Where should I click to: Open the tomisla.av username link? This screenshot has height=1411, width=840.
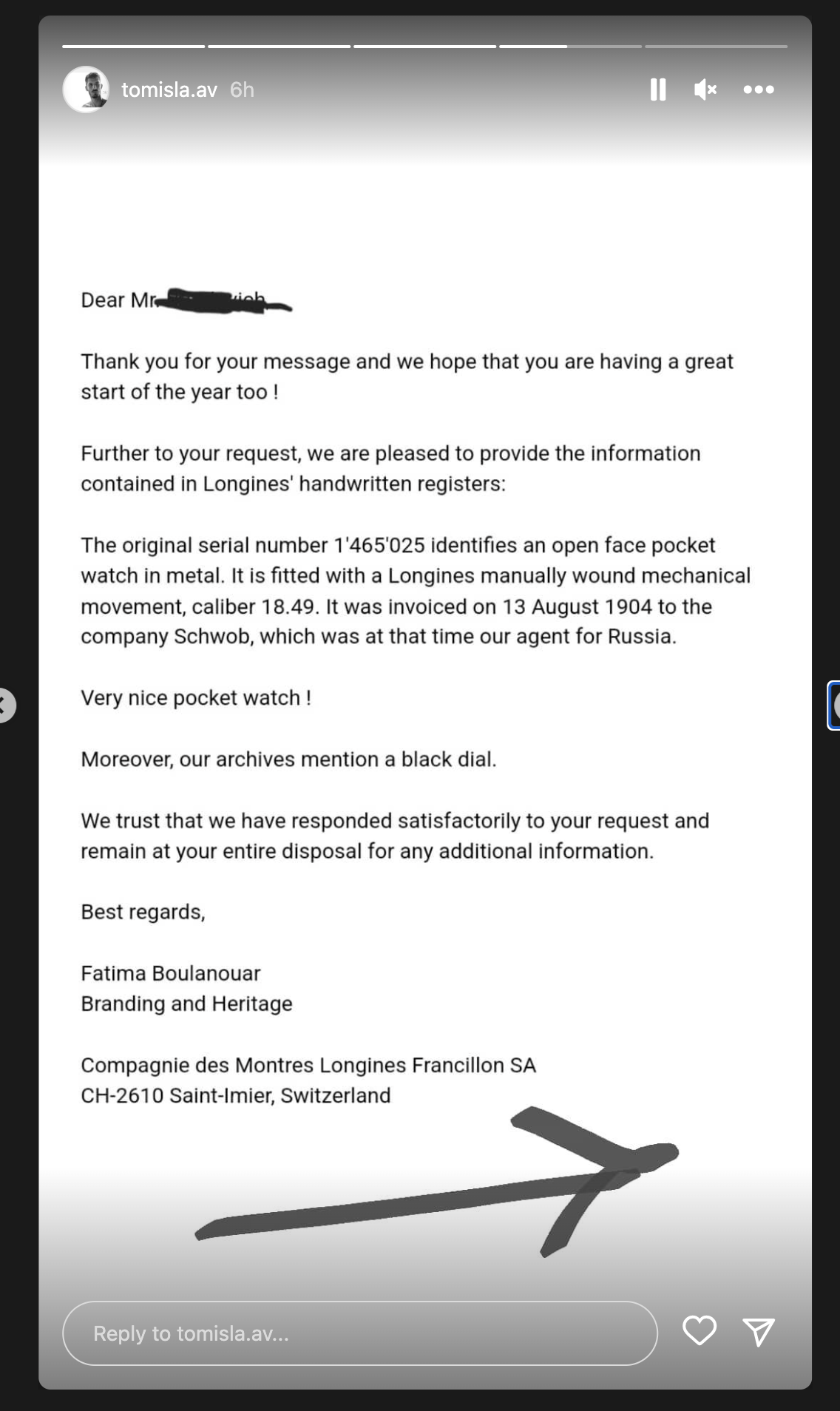coord(169,89)
